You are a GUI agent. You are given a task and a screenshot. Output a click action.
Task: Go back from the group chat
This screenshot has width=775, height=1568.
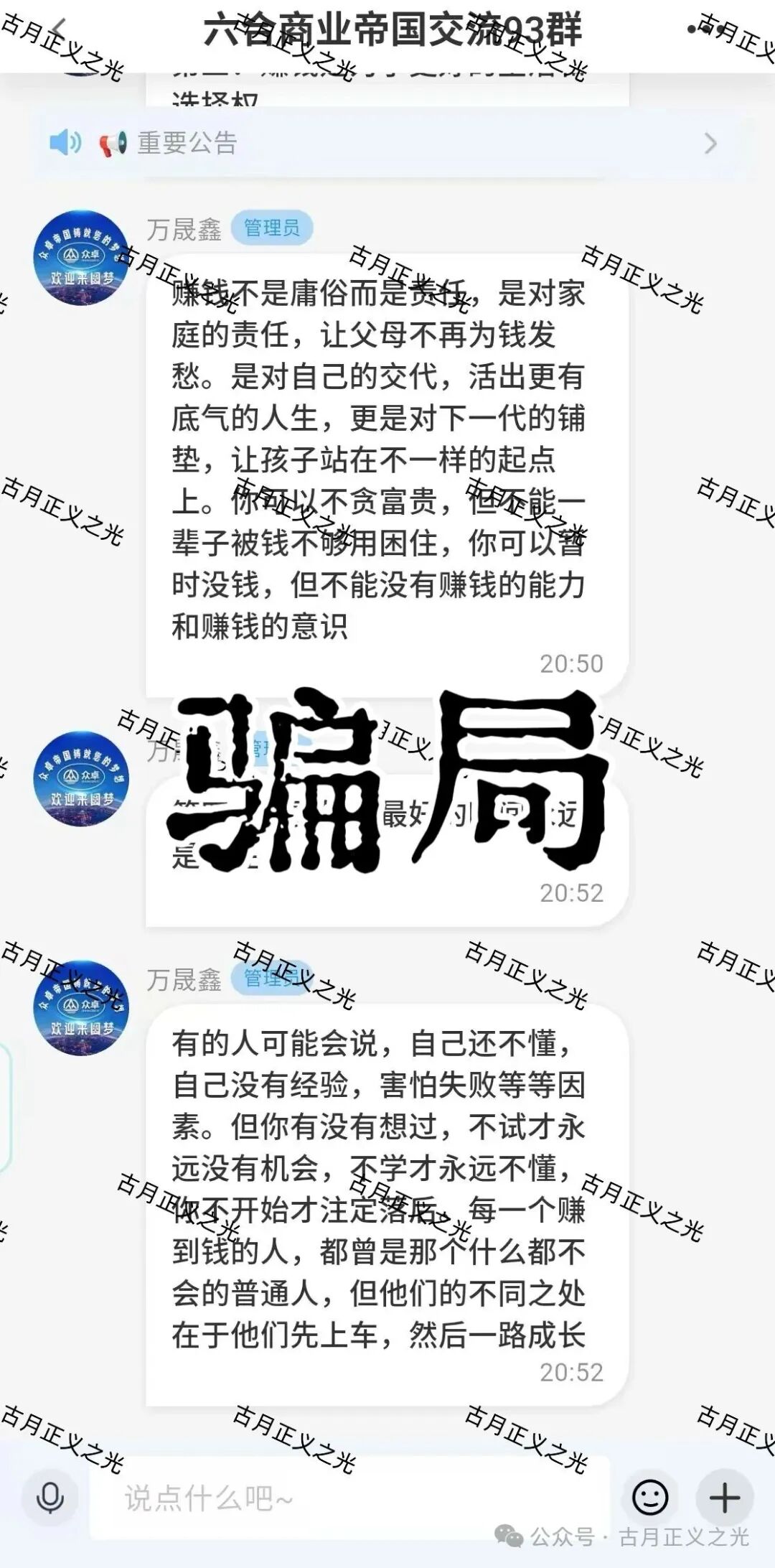point(59,30)
